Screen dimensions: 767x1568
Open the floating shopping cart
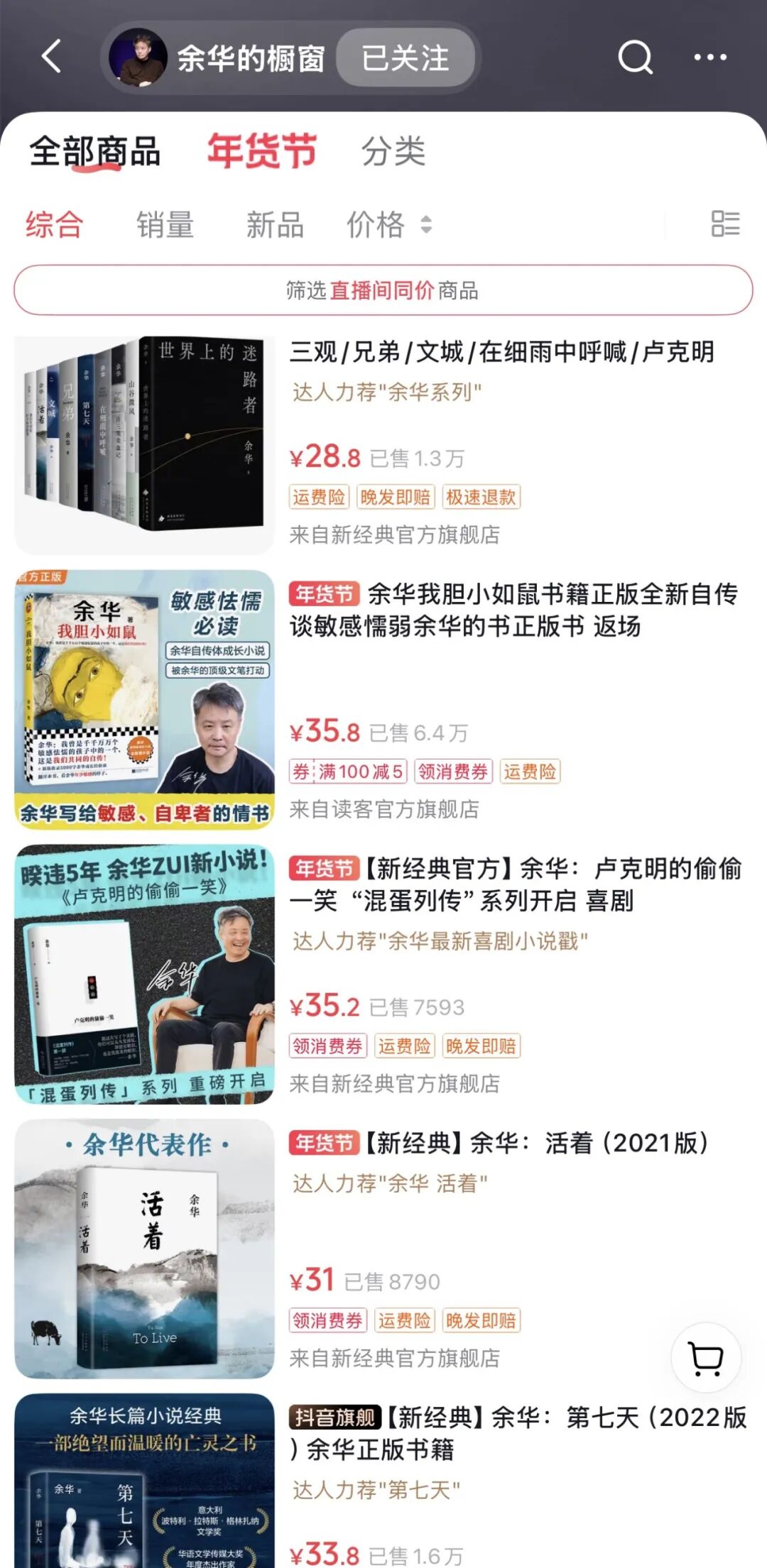[x=706, y=1356]
